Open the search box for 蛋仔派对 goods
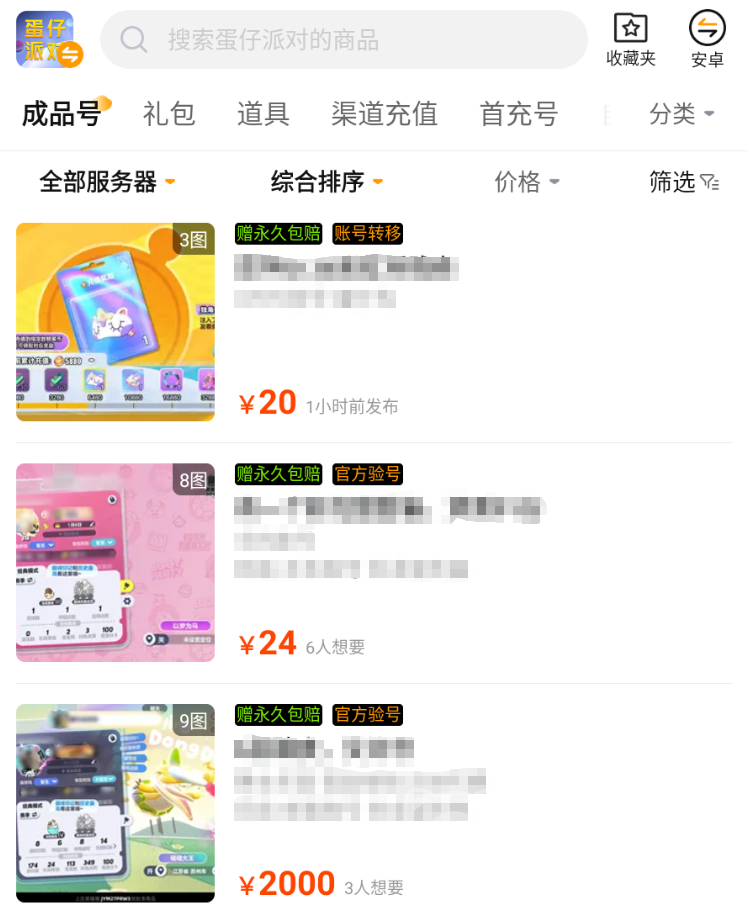Screen dimensions: 747x908 tap(345, 40)
